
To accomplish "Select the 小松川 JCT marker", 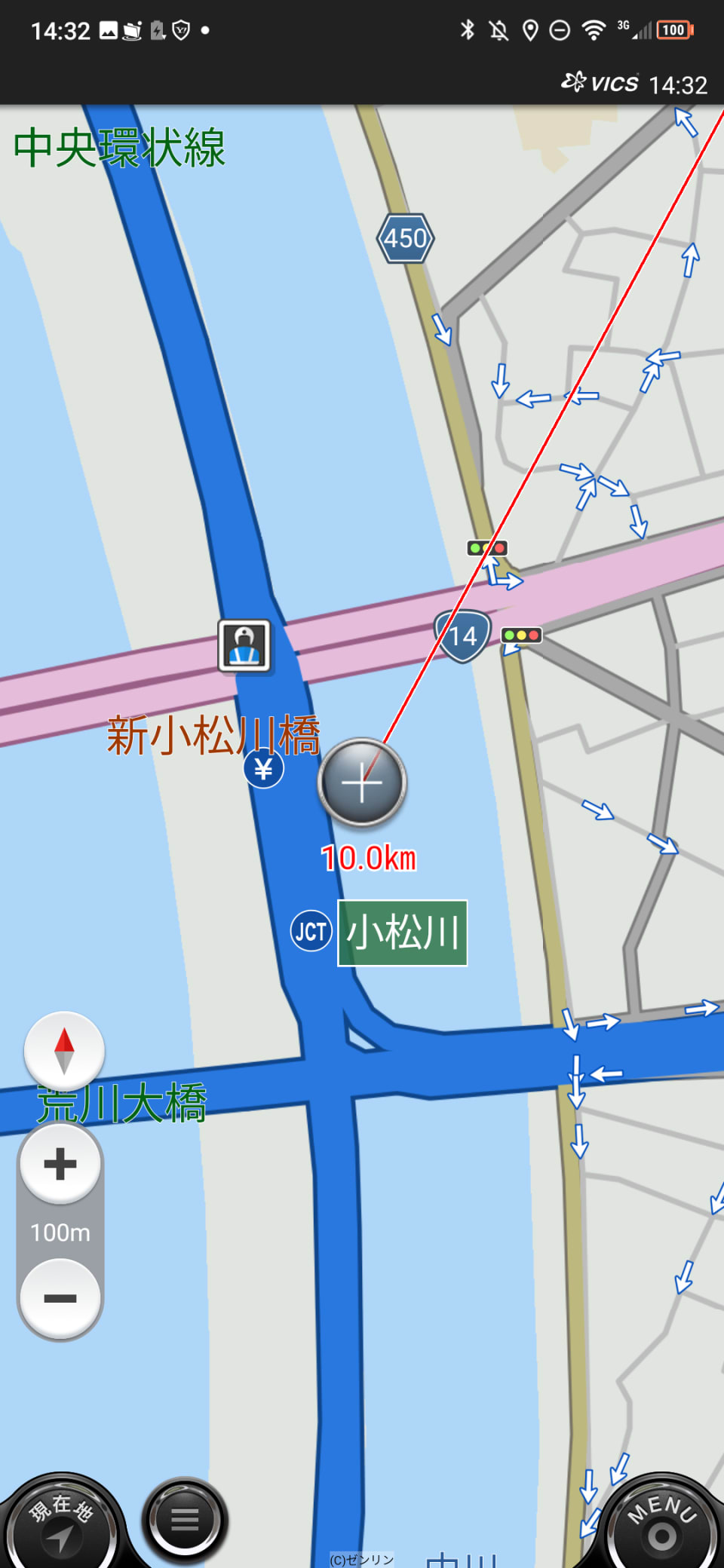I will pyautogui.click(x=311, y=932).
